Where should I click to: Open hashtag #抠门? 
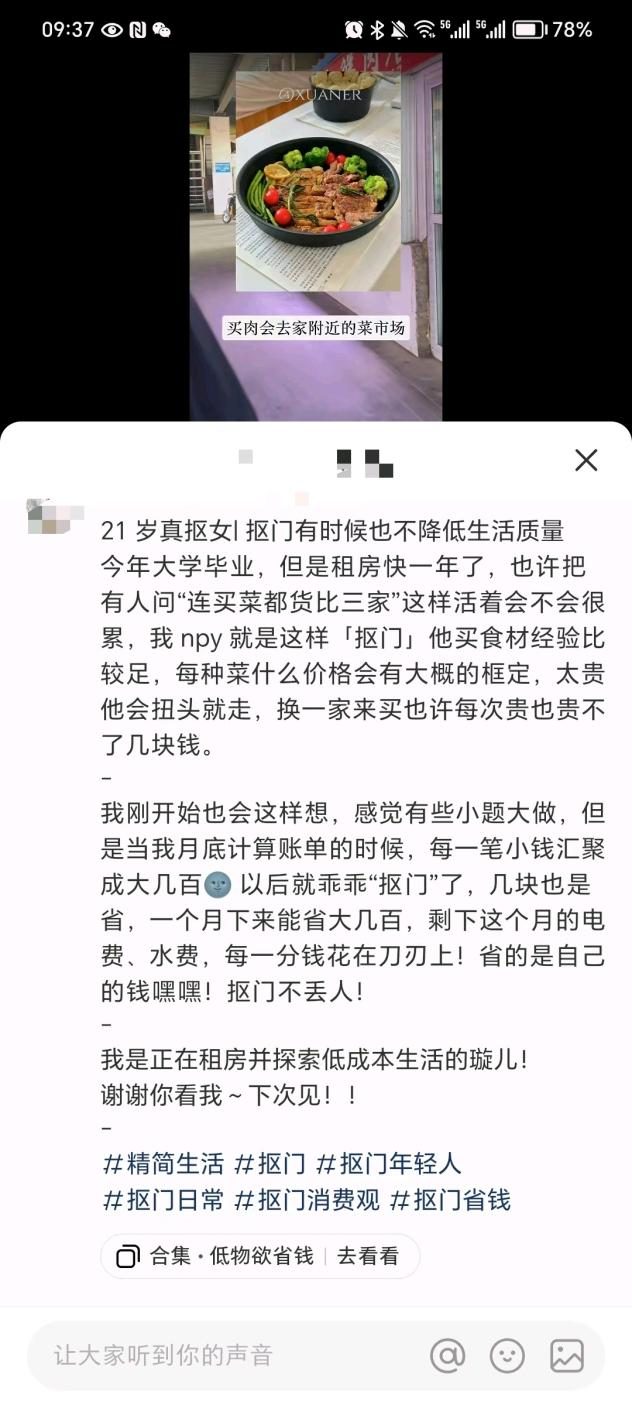pyautogui.click(x=270, y=1164)
